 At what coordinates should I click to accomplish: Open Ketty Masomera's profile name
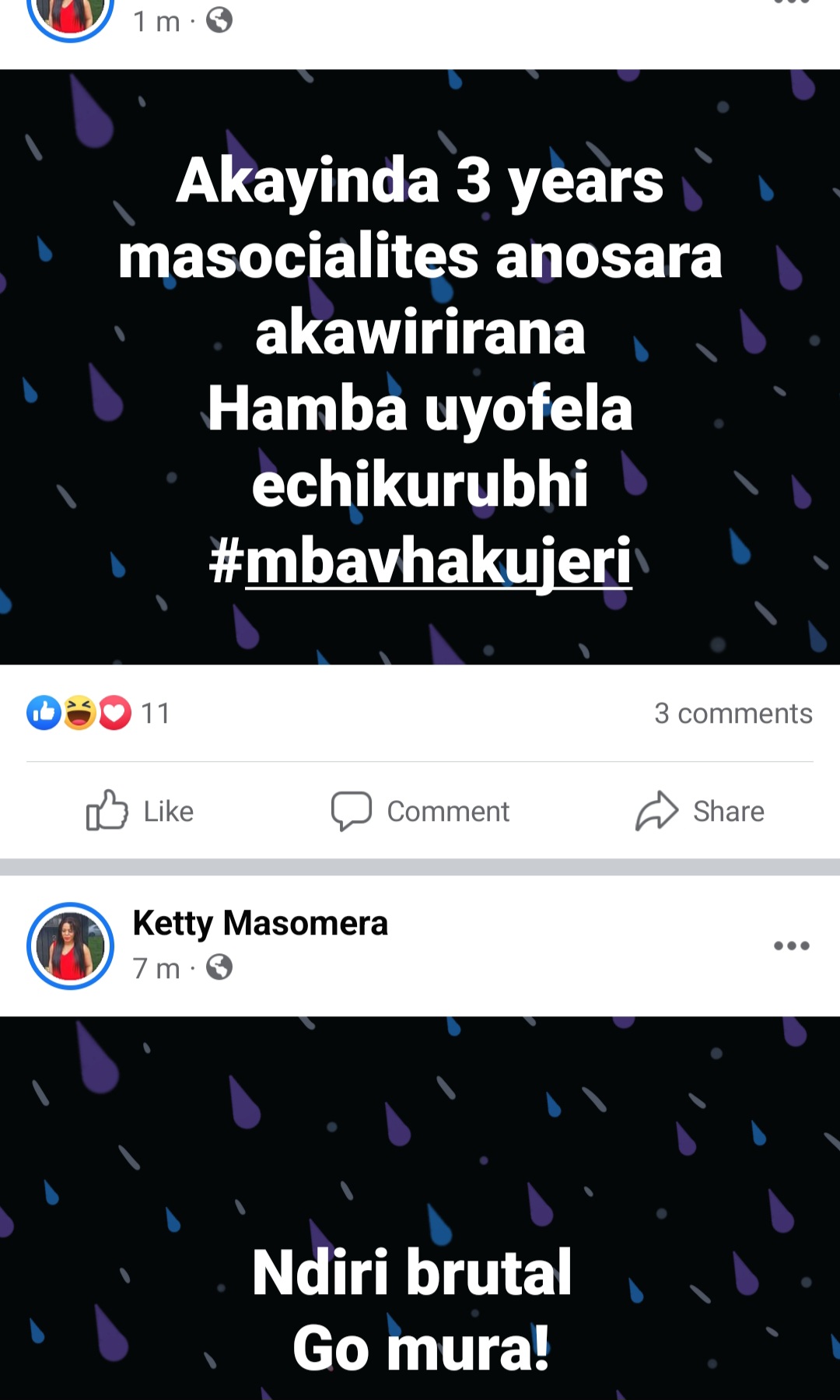coord(260,924)
